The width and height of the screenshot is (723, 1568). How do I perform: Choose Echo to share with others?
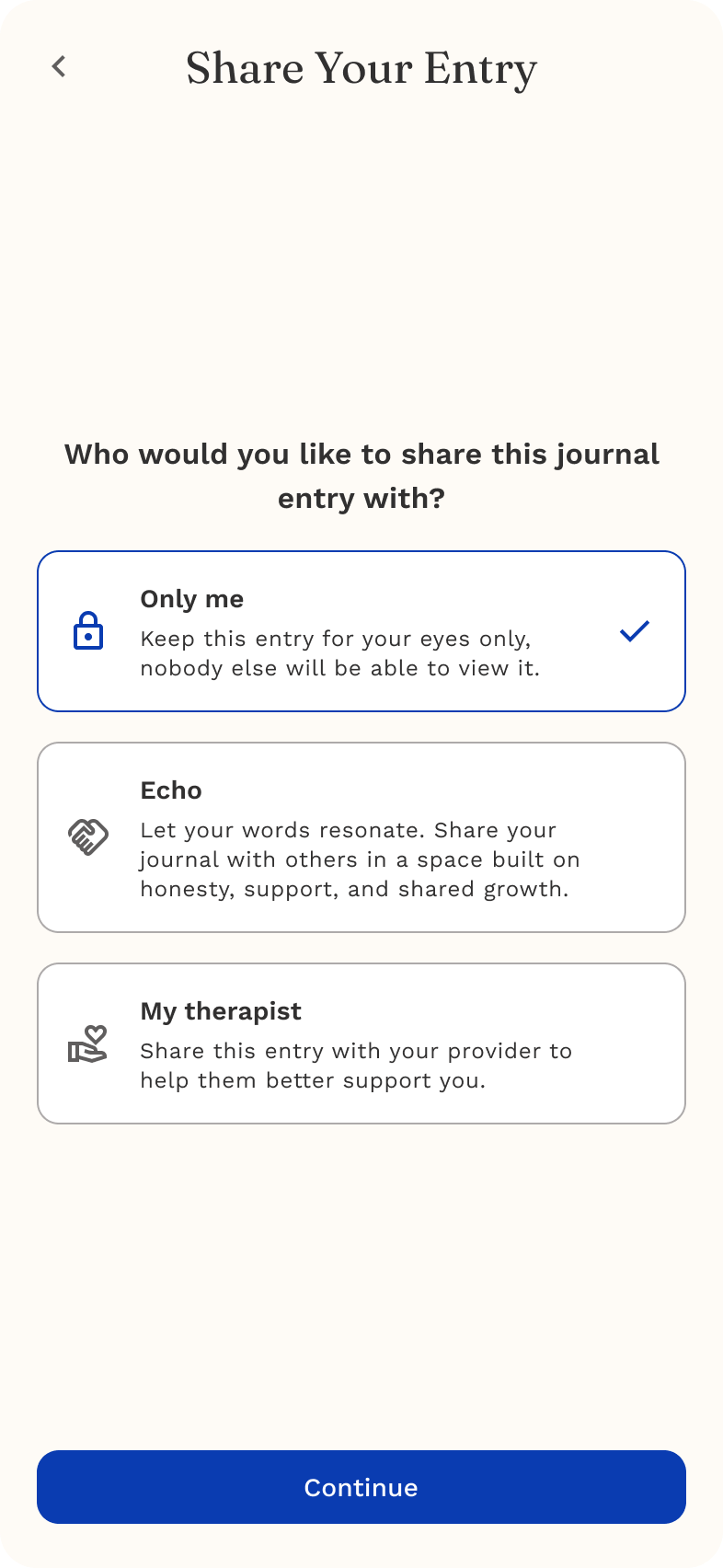pyautogui.click(x=361, y=837)
